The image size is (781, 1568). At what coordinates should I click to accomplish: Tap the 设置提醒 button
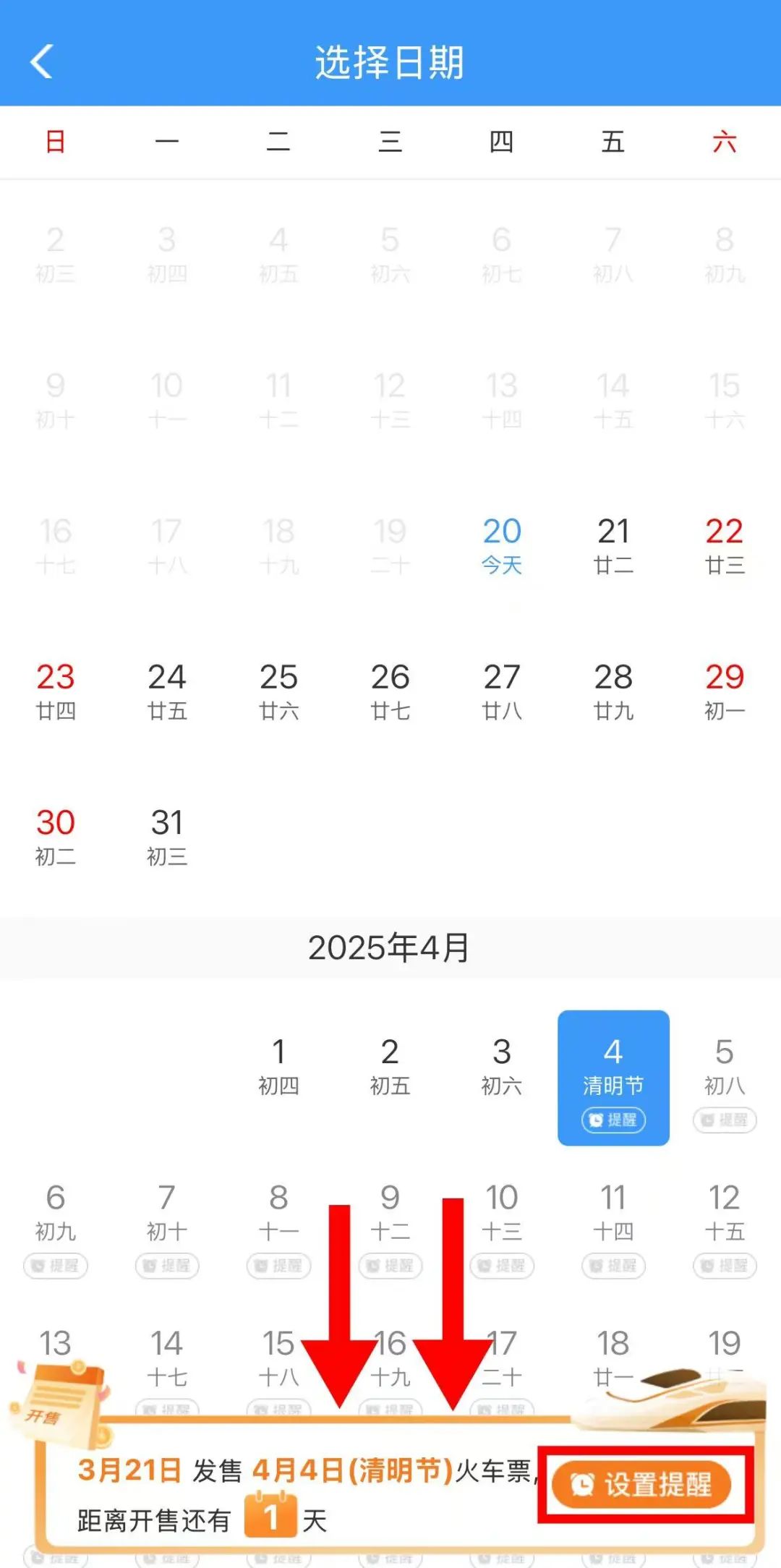click(642, 1484)
